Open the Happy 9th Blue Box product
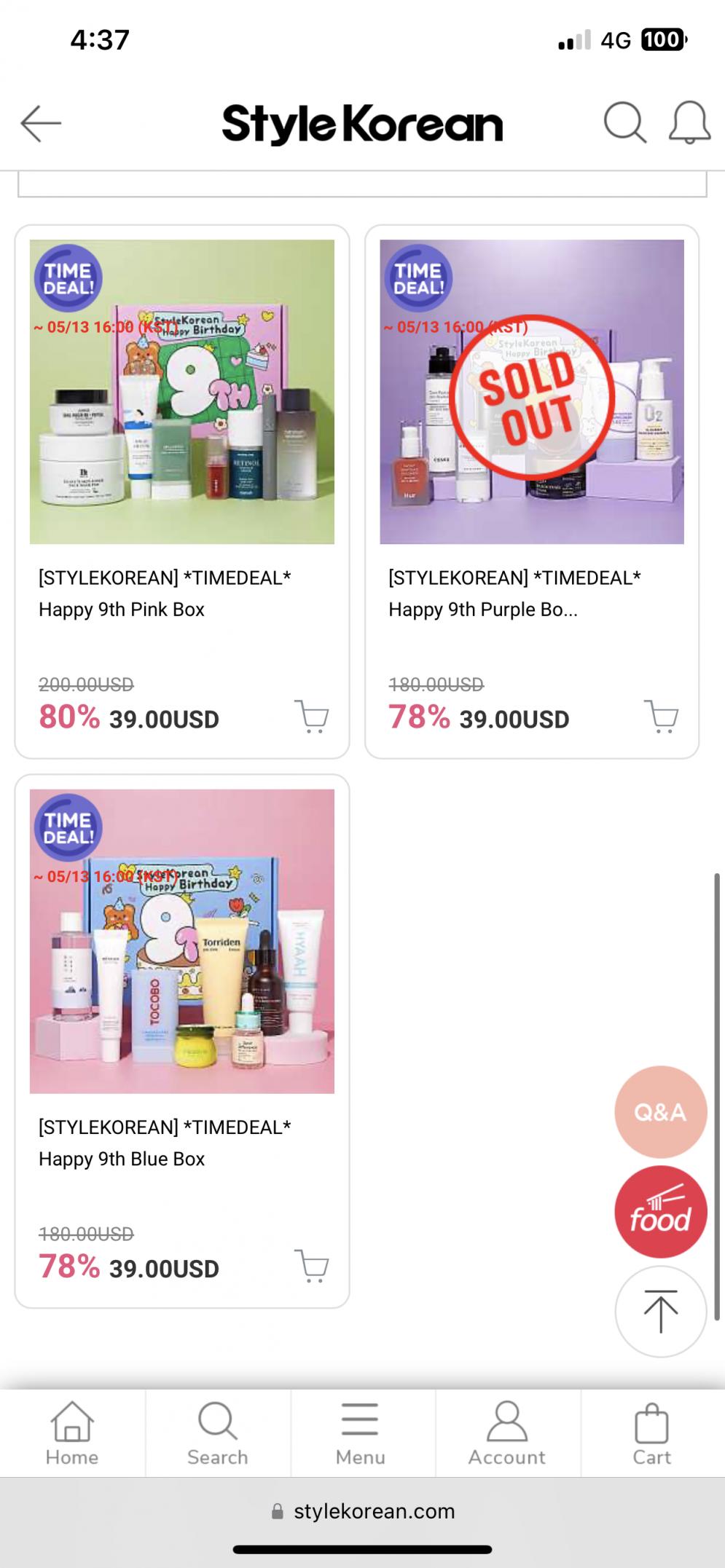The image size is (725, 1568). point(181,941)
